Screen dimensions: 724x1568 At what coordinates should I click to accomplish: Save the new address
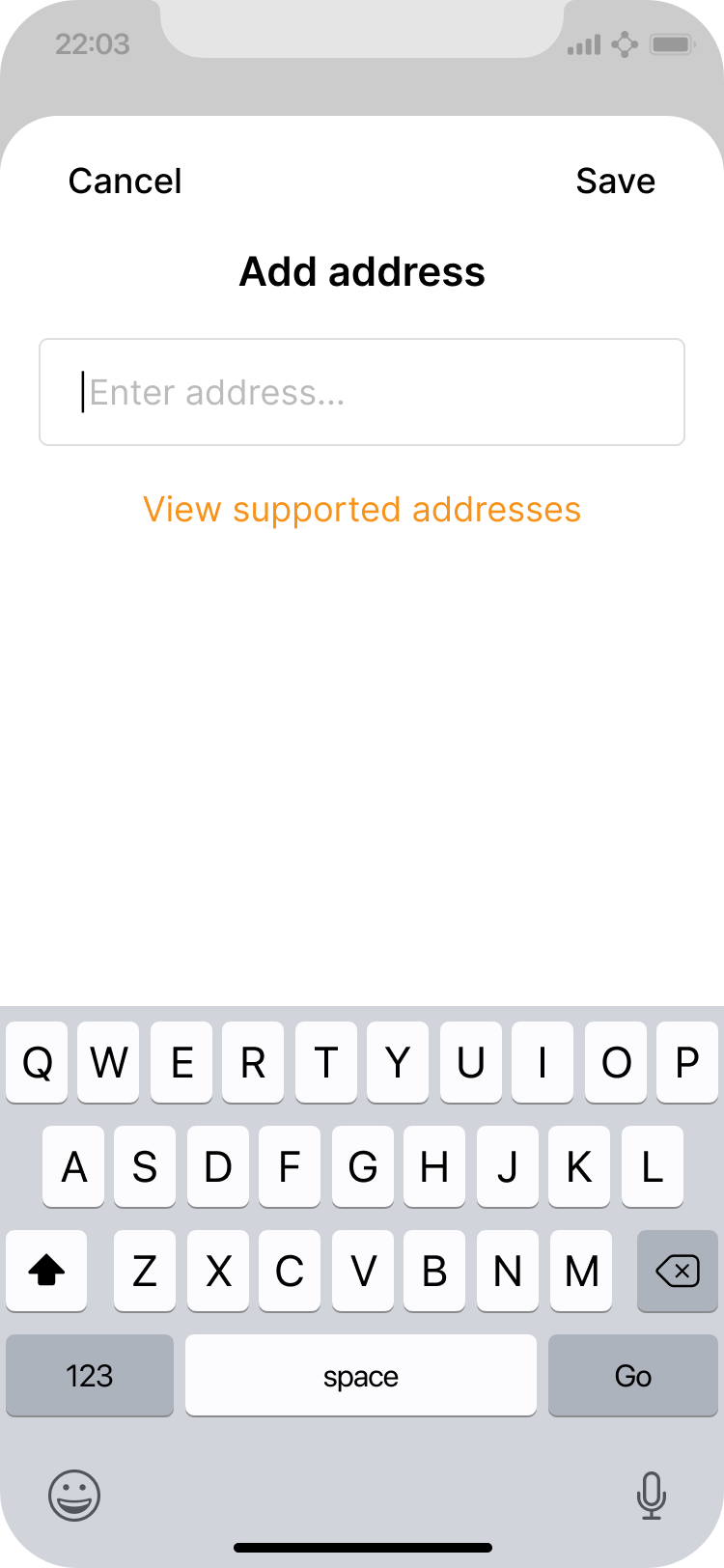(x=615, y=181)
